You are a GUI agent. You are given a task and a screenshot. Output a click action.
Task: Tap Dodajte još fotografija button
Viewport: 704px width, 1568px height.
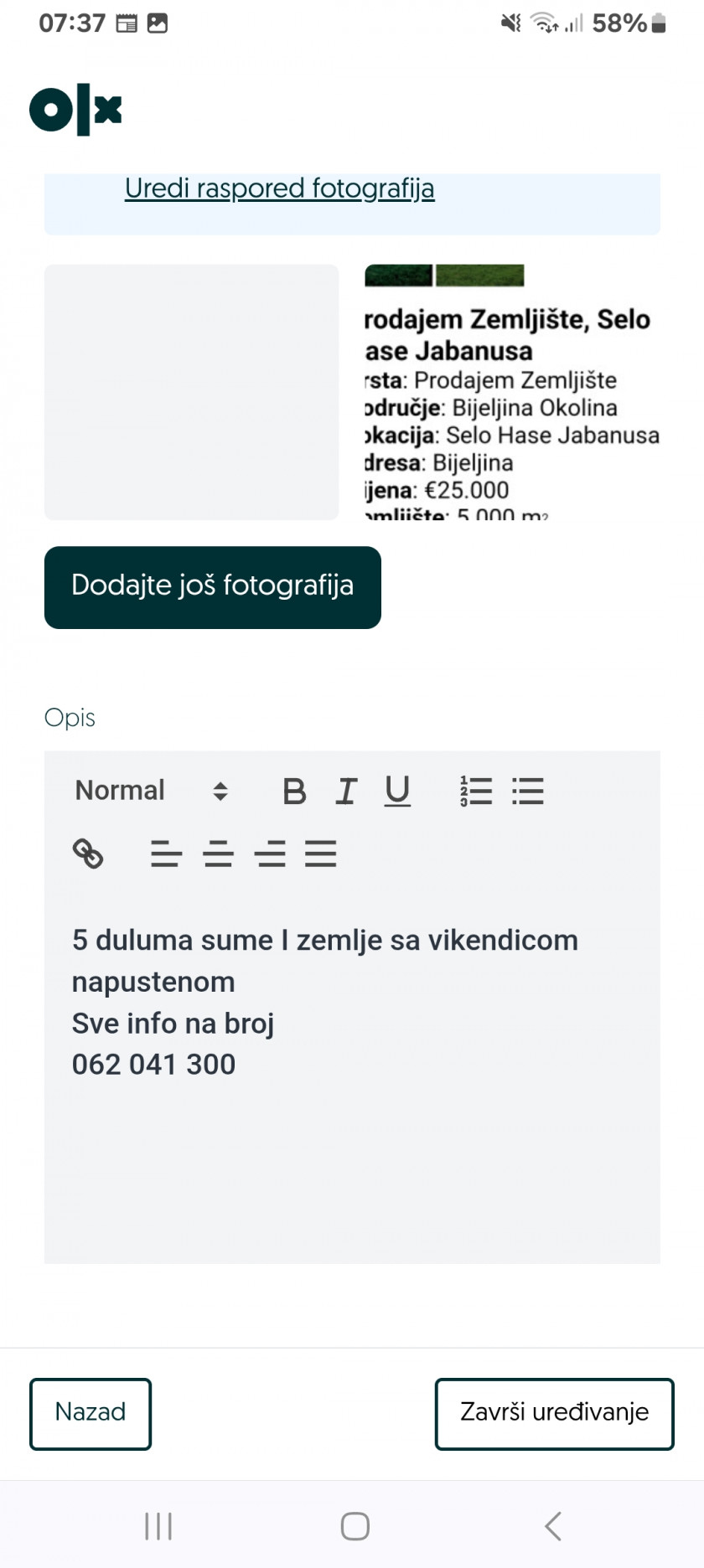[213, 587]
